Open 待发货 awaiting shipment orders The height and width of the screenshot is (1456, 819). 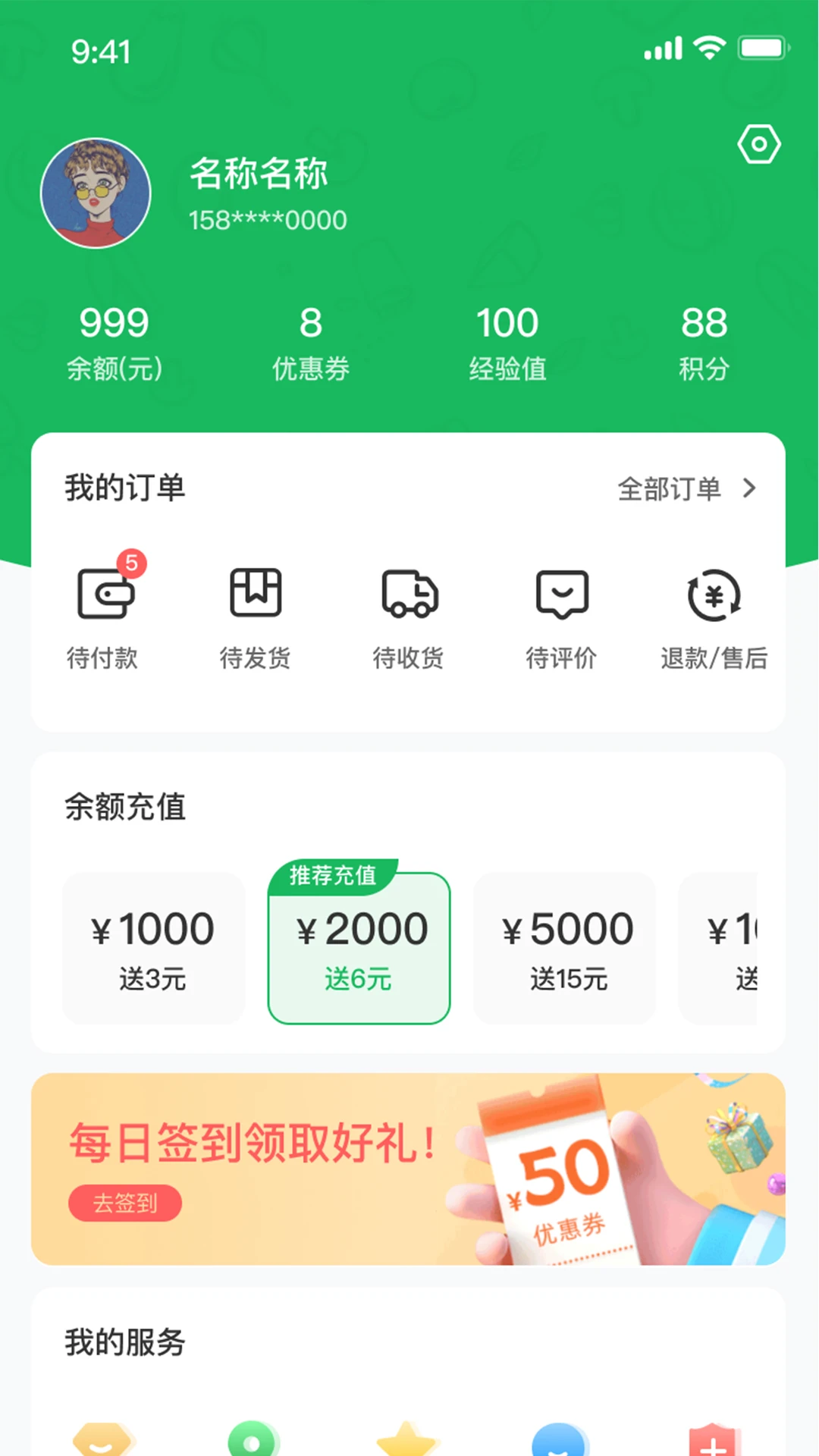click(x=256, y=616)
